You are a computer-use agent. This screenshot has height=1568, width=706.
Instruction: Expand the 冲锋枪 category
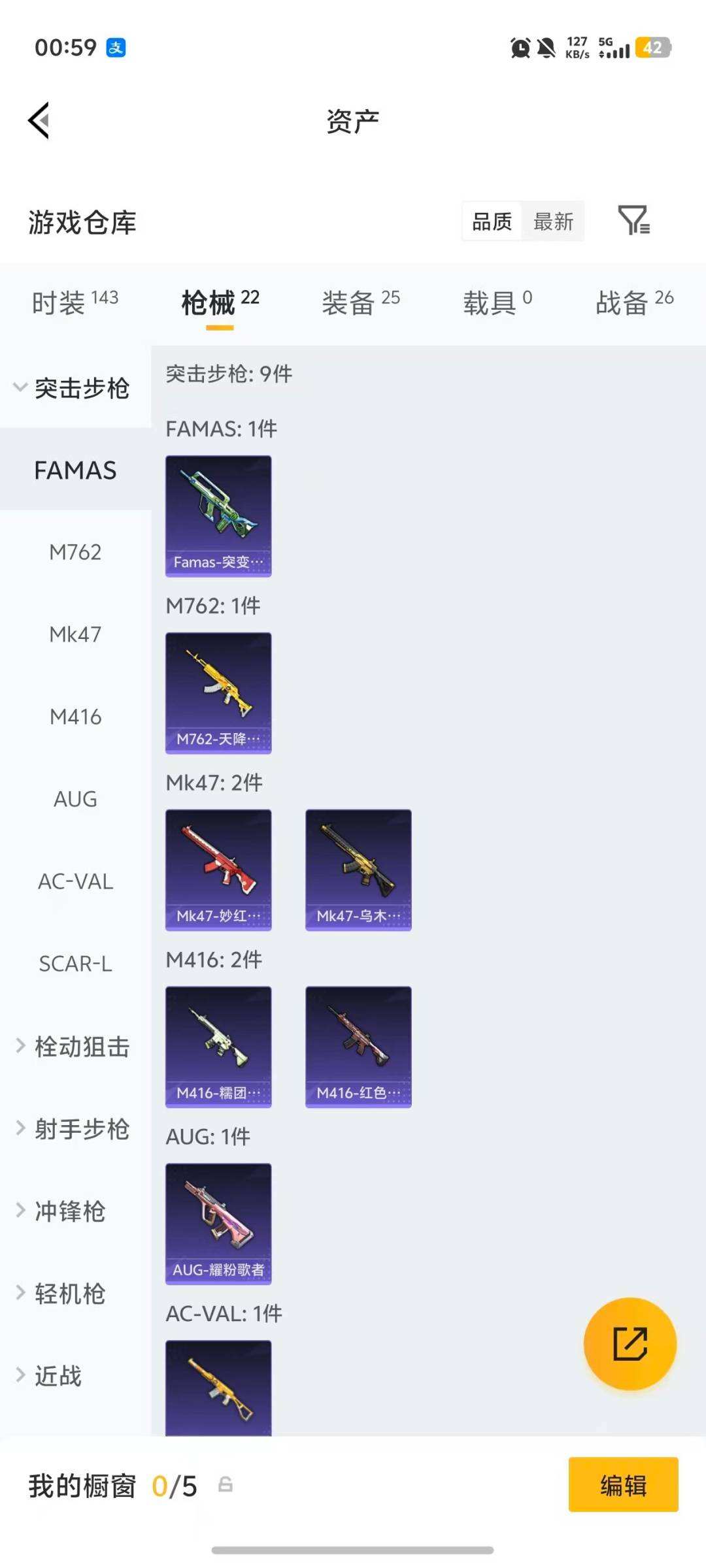click(x=69, y=1211)
